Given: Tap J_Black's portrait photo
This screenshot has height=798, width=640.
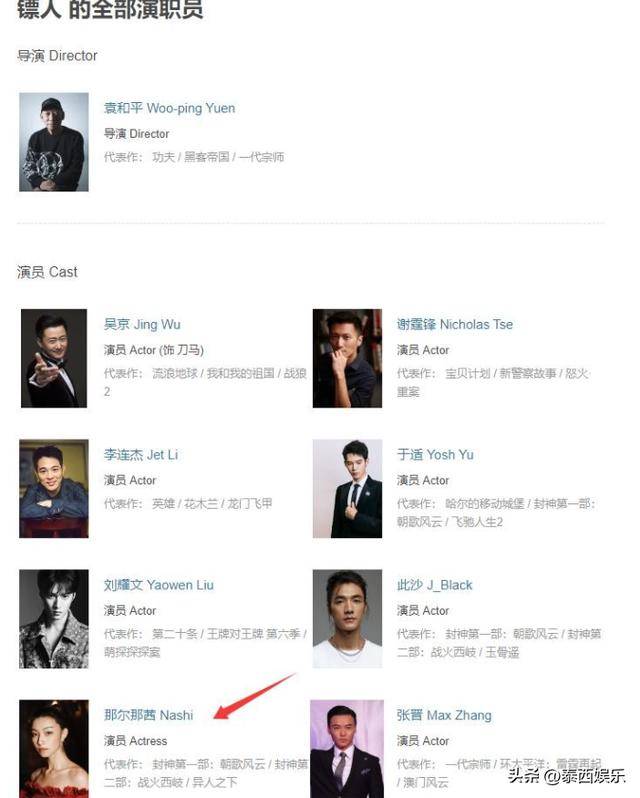Looking at the screenshot, I should [347, 618].
